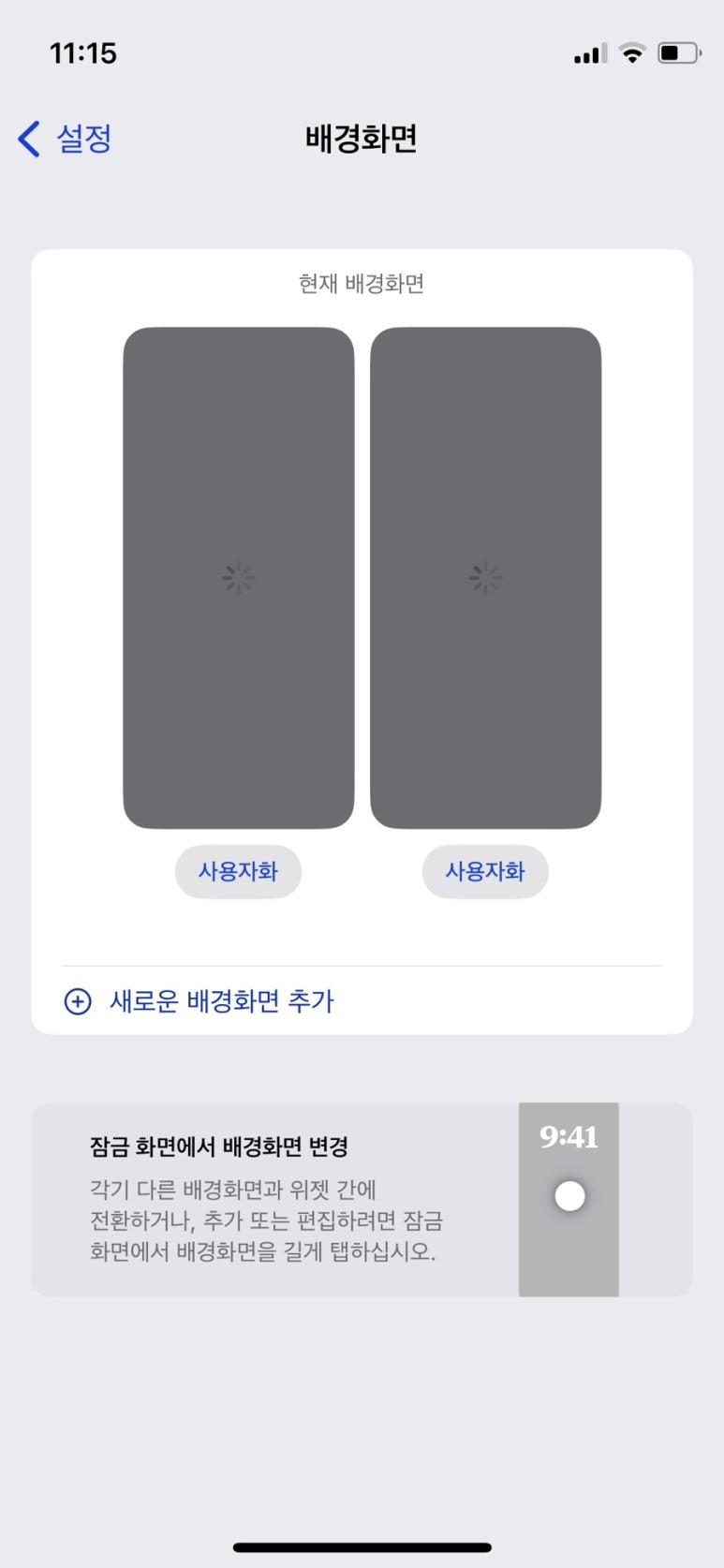The height and width of the screenshot is (1568, 724).
Task: Open the right wallpaper preview
Action: pos(485,578)
